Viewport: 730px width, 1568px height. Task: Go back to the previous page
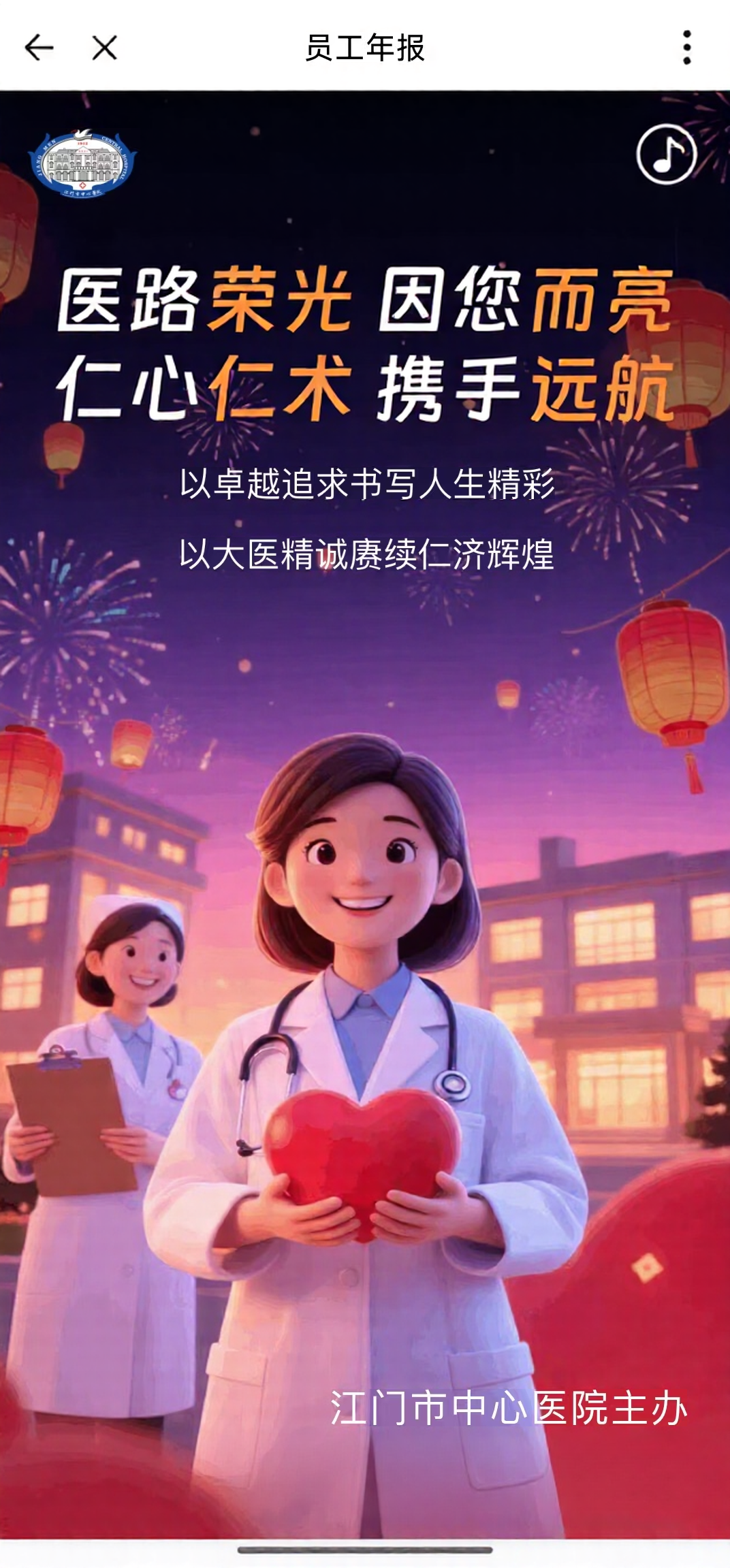[39, 48]
